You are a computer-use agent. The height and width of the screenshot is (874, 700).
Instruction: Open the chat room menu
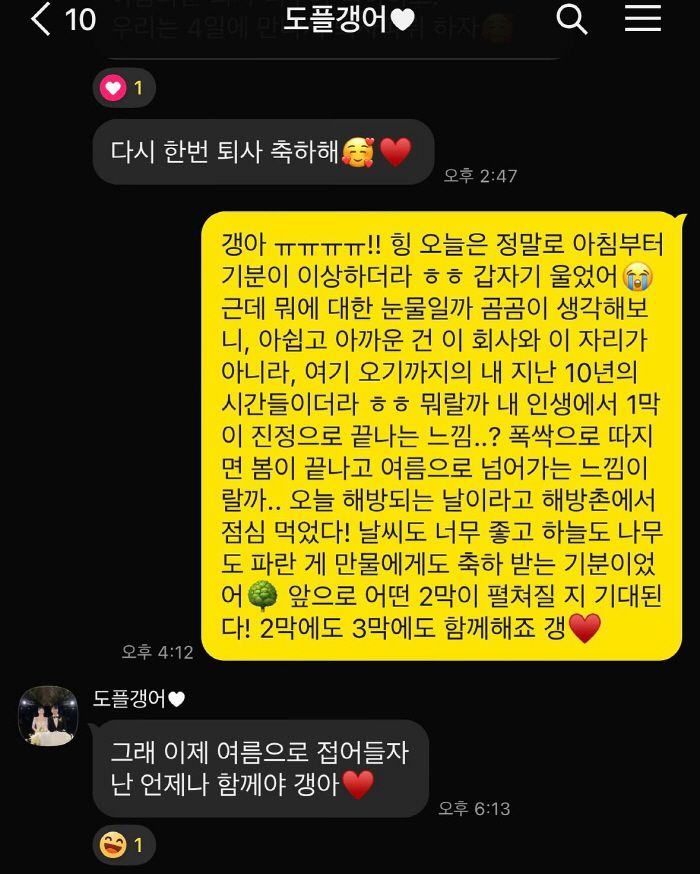click(x=642, y=18)
